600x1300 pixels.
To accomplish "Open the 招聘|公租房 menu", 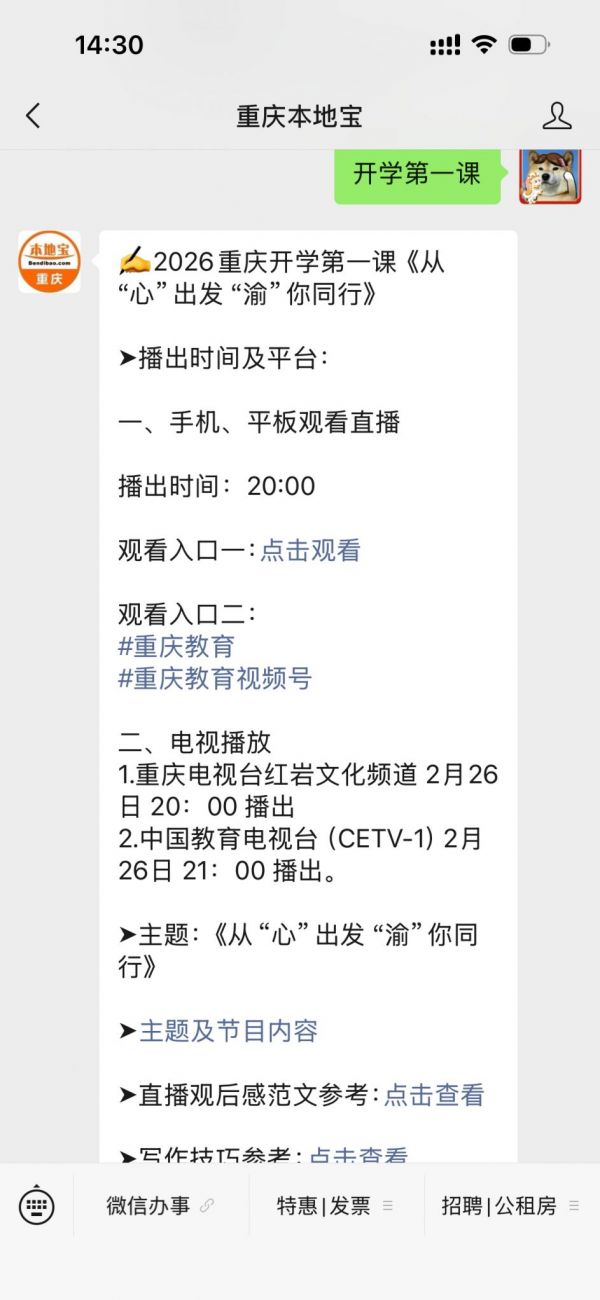I will tap(510, 1206).
